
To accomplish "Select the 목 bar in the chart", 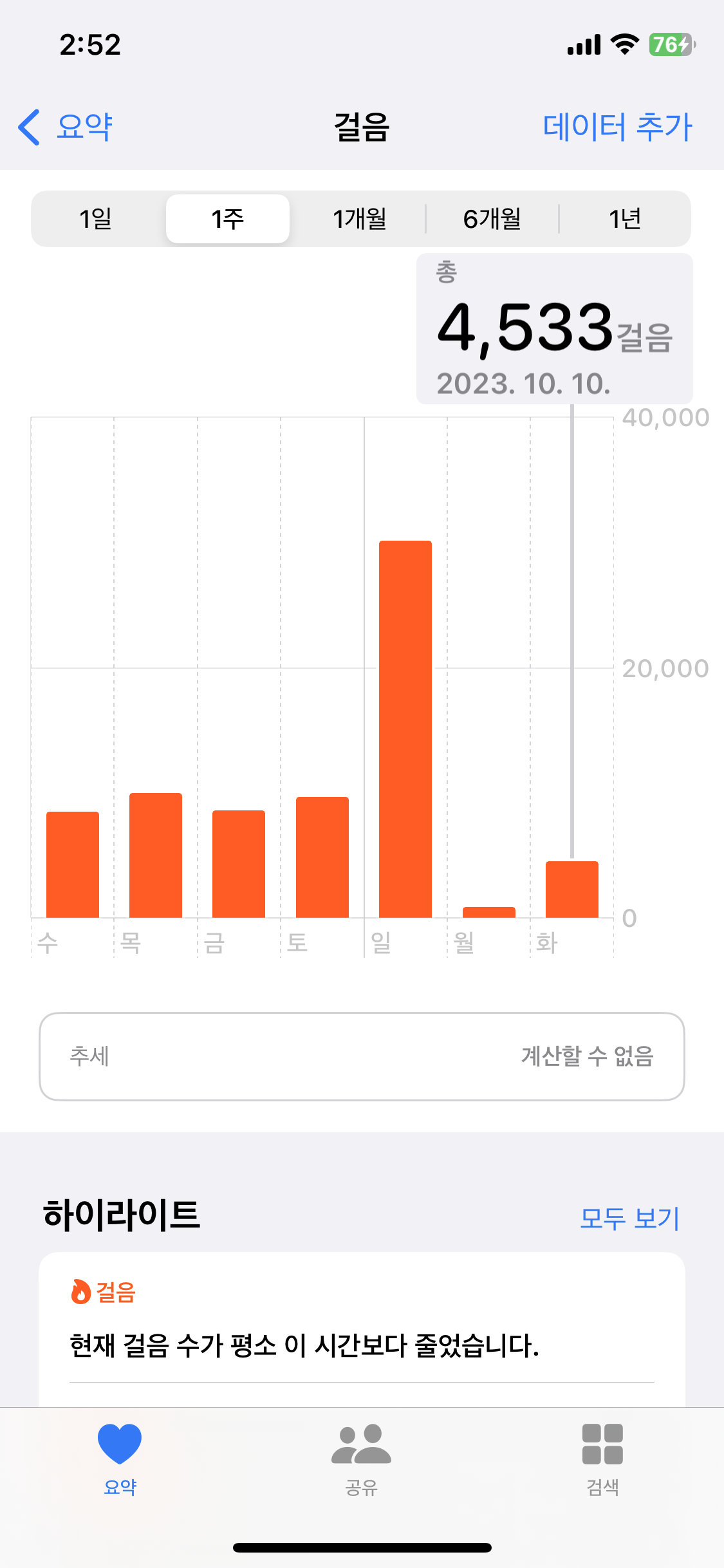I will tap(156, 855).
